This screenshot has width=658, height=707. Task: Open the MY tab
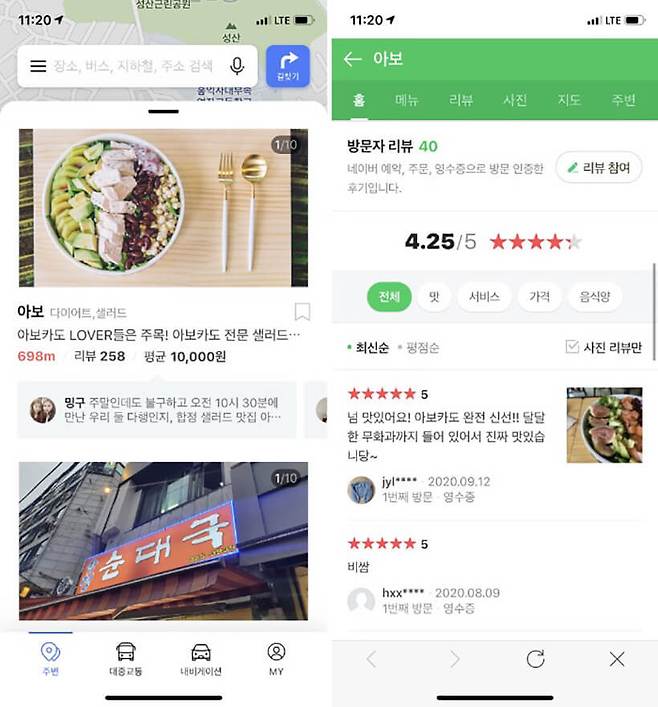point(276,659)
